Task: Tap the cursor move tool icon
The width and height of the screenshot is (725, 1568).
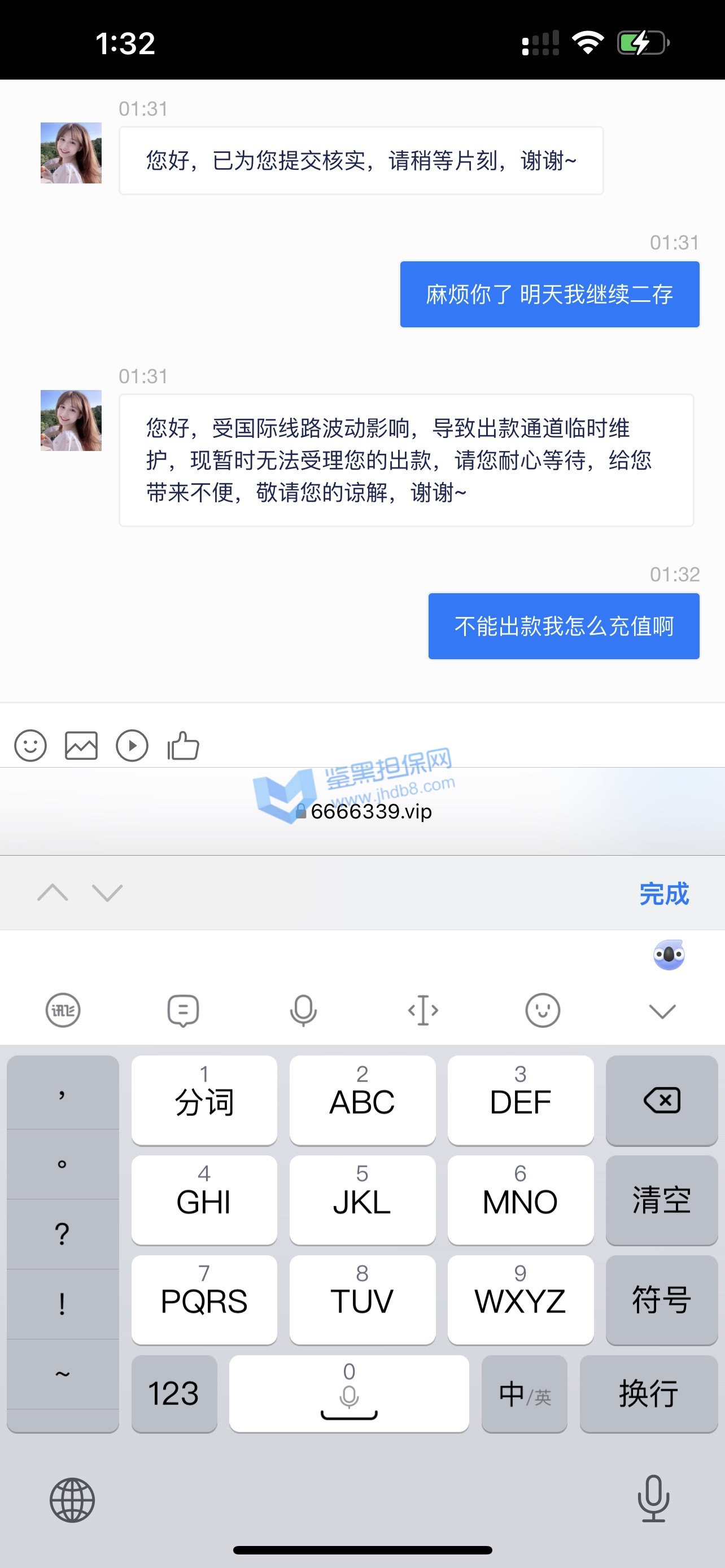Action: 423,1010
